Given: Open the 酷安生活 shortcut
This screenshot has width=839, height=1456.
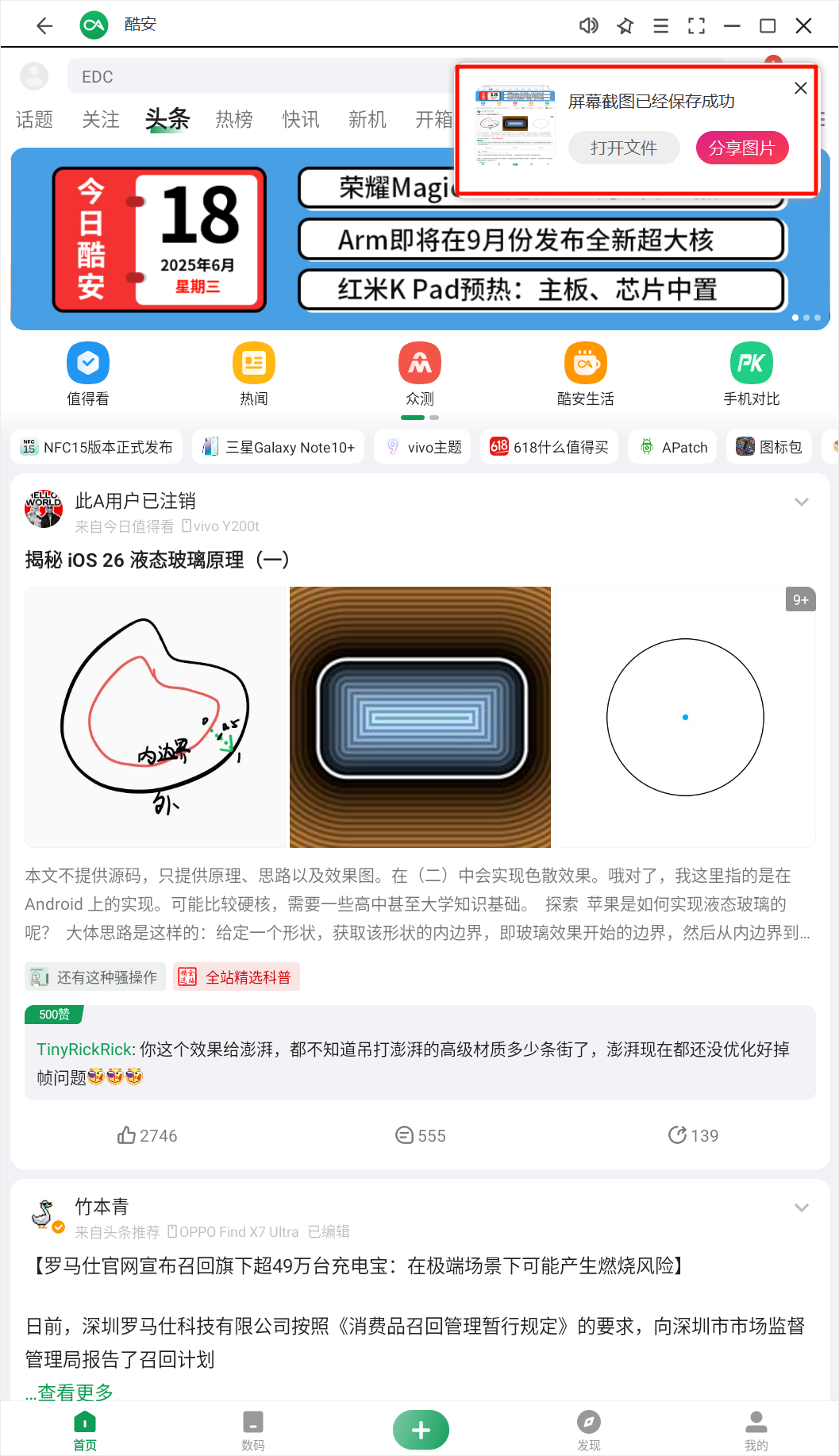Looking at the screenshot, I should [x=585, y=374].
